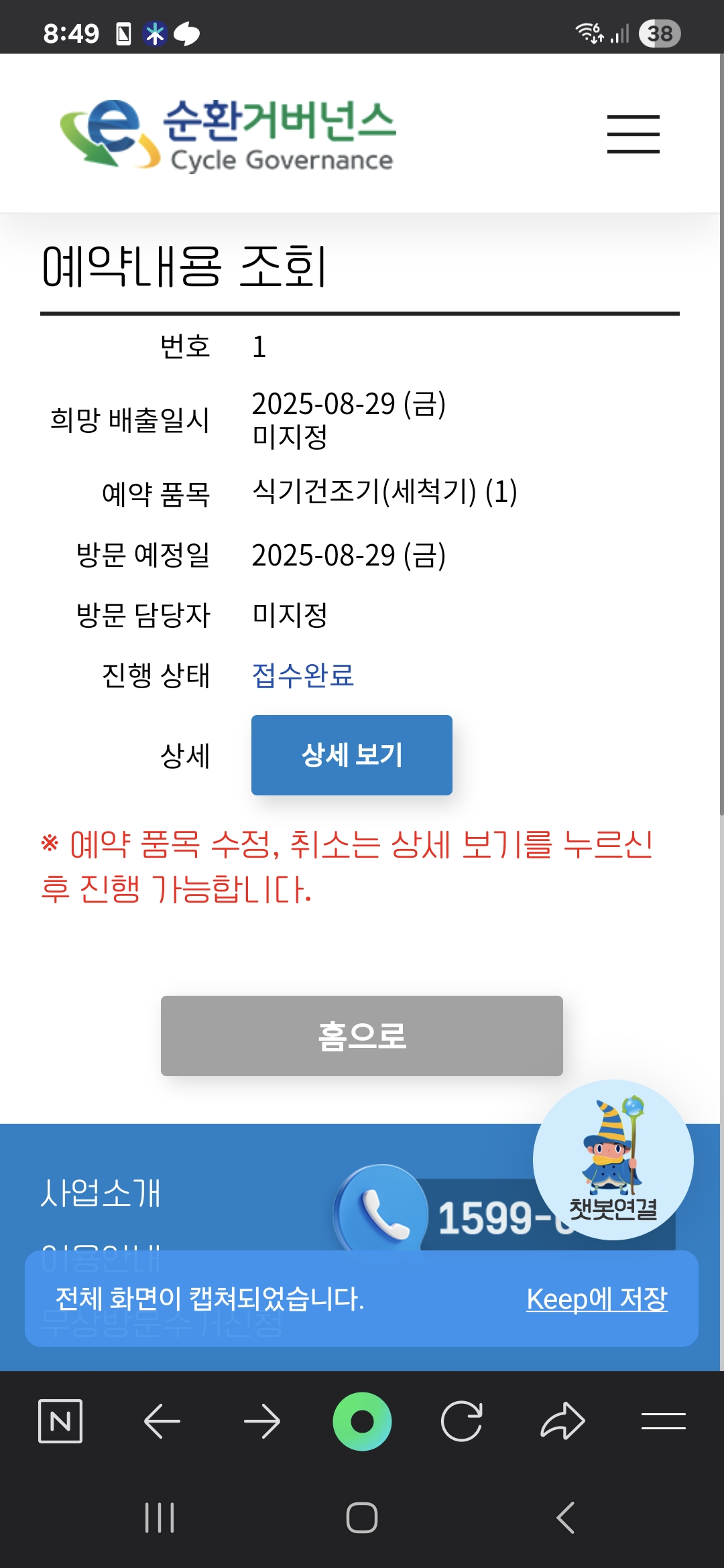Tap the system back button
The height and width of the screenshot is (1568, 724).
(x=565, y=1518)
